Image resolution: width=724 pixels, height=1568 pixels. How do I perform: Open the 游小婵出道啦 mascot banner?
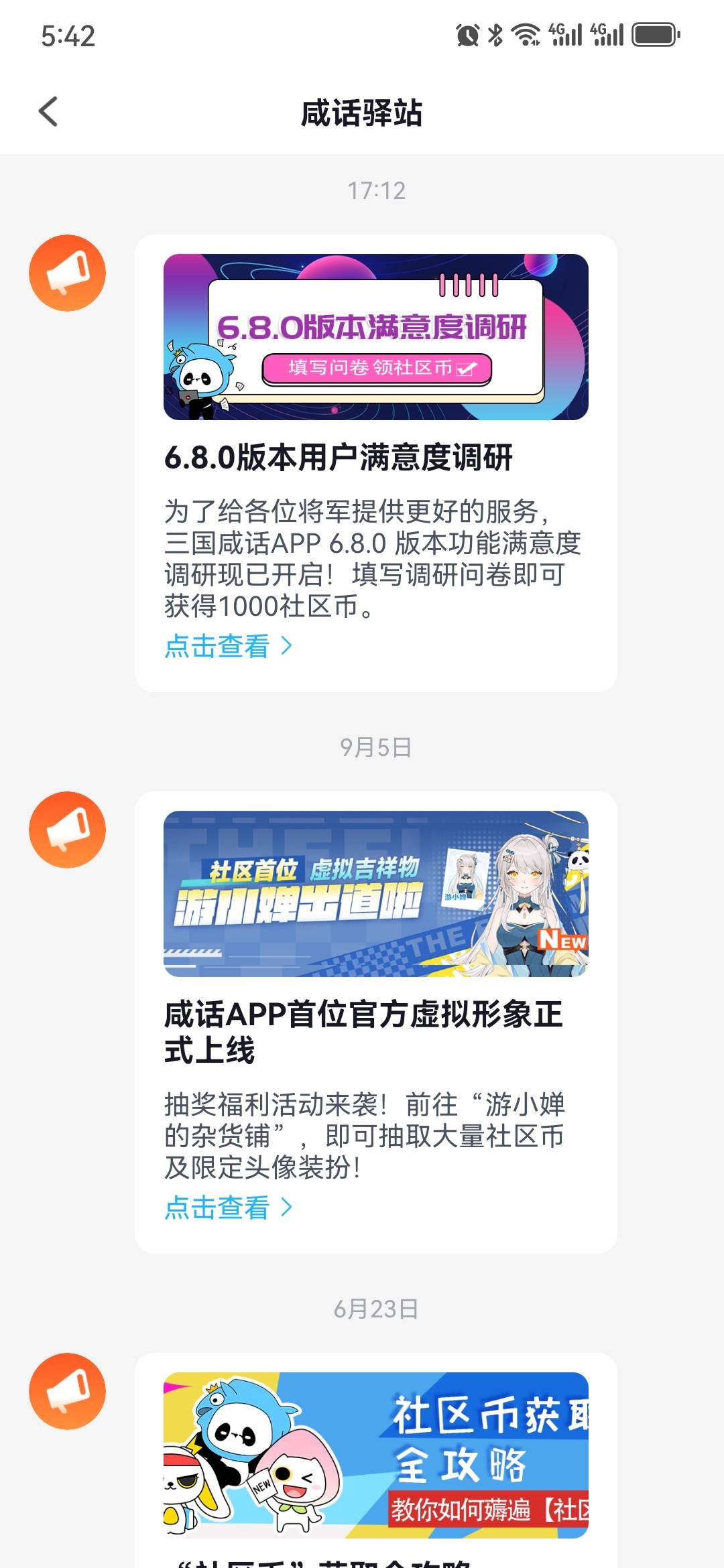pyautogui.click(x=375, y=893)
